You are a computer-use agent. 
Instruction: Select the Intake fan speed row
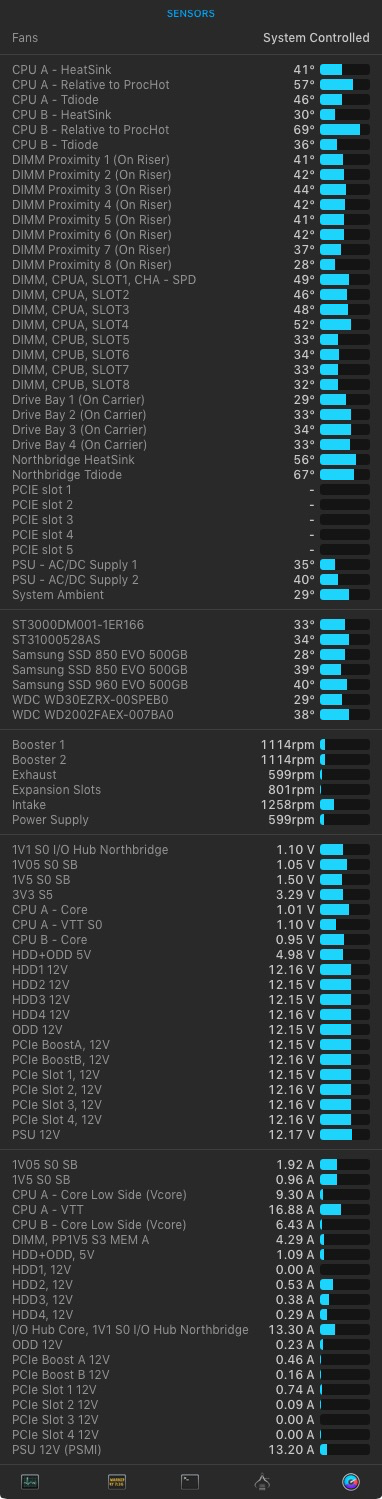[x=191, y=805]
